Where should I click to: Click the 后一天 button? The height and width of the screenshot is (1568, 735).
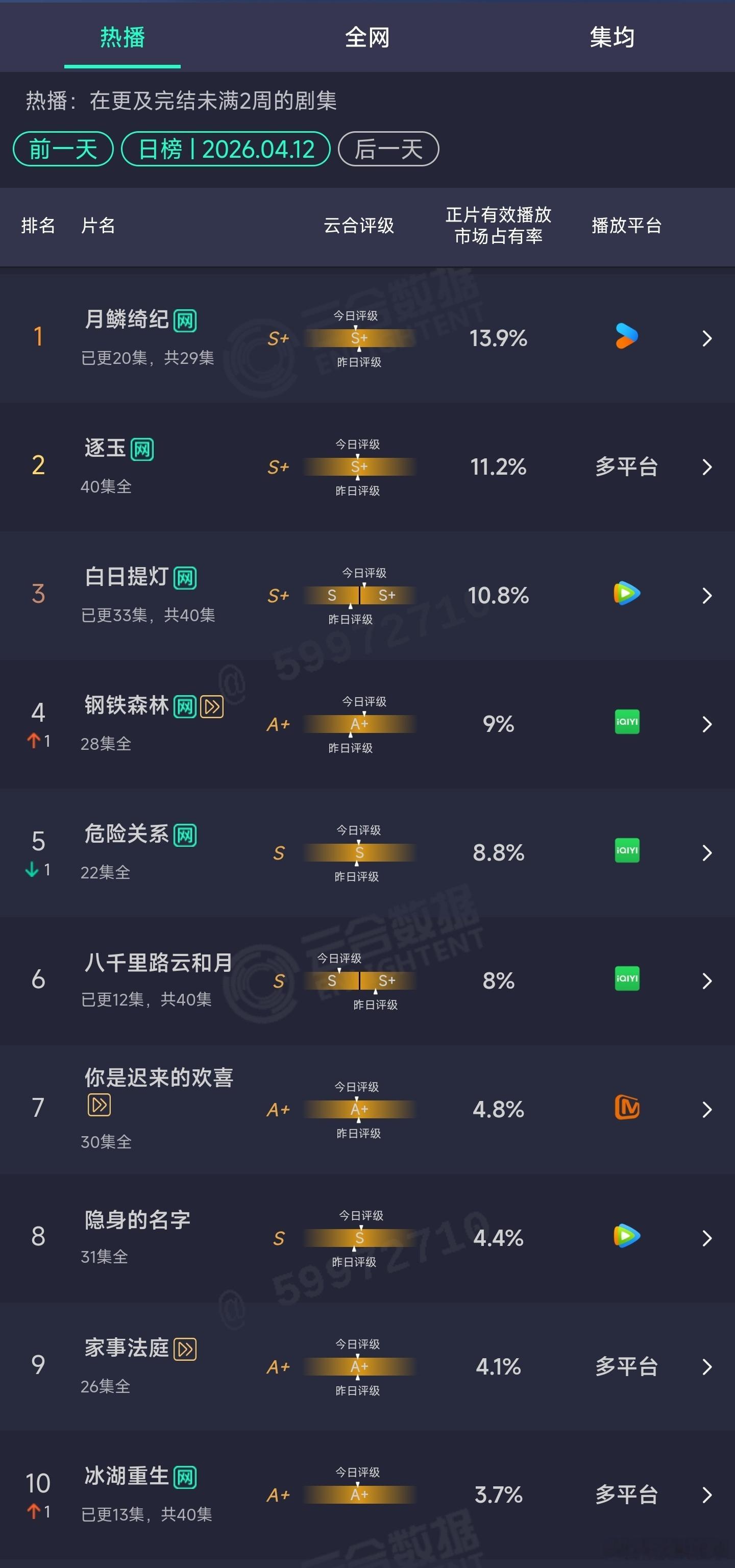coord(389,149)
